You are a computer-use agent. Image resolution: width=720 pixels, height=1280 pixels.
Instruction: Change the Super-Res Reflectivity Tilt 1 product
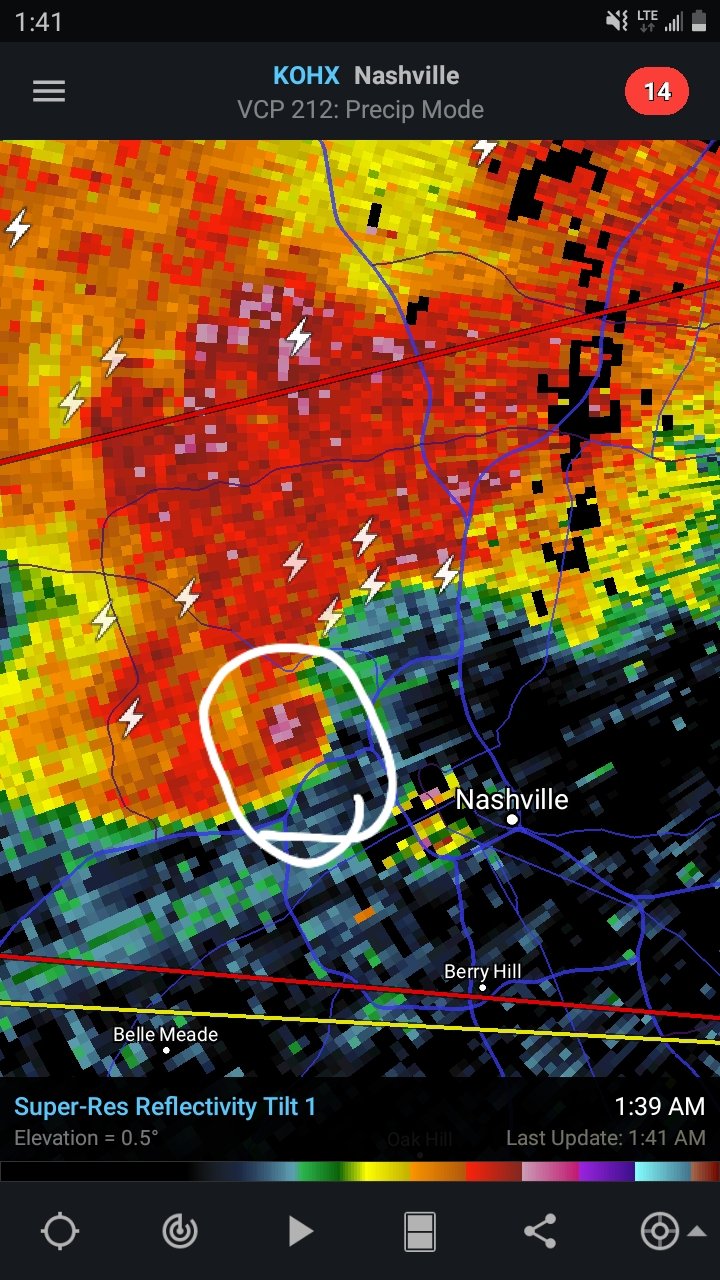click(x=165, y=1107)
